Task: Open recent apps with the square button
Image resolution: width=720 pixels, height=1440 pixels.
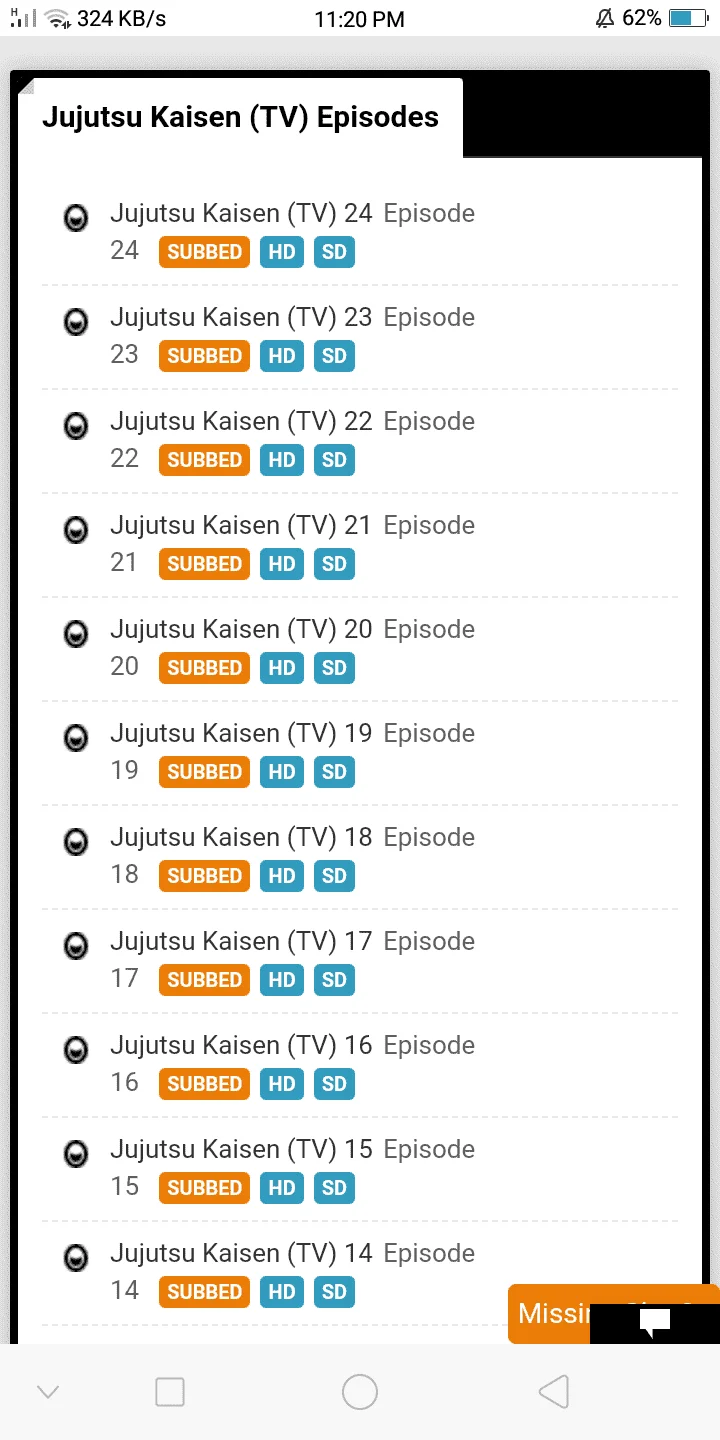Action: coord(170,1391)
